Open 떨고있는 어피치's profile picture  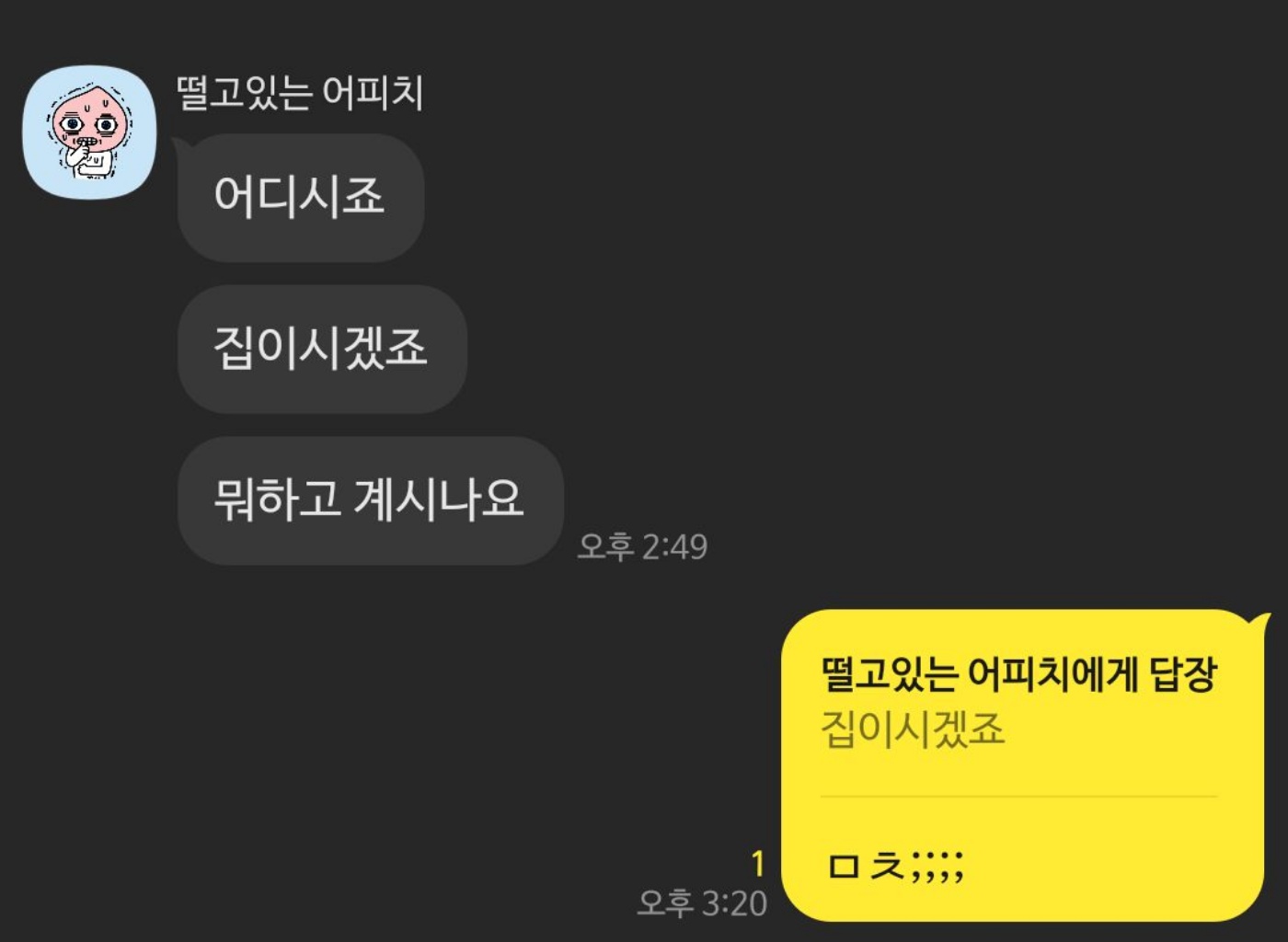point(89,132)
